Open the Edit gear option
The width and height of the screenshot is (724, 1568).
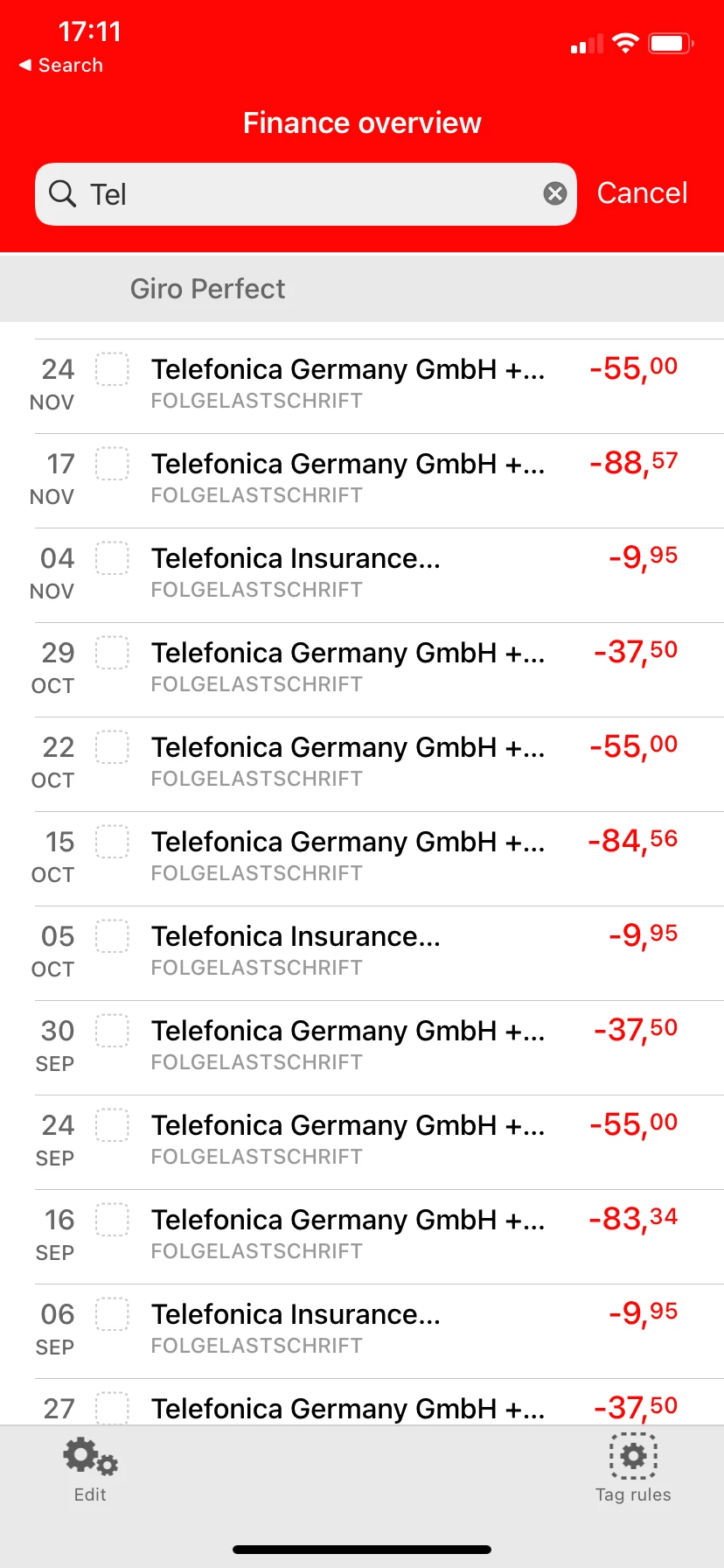[x=90, y=1469]
